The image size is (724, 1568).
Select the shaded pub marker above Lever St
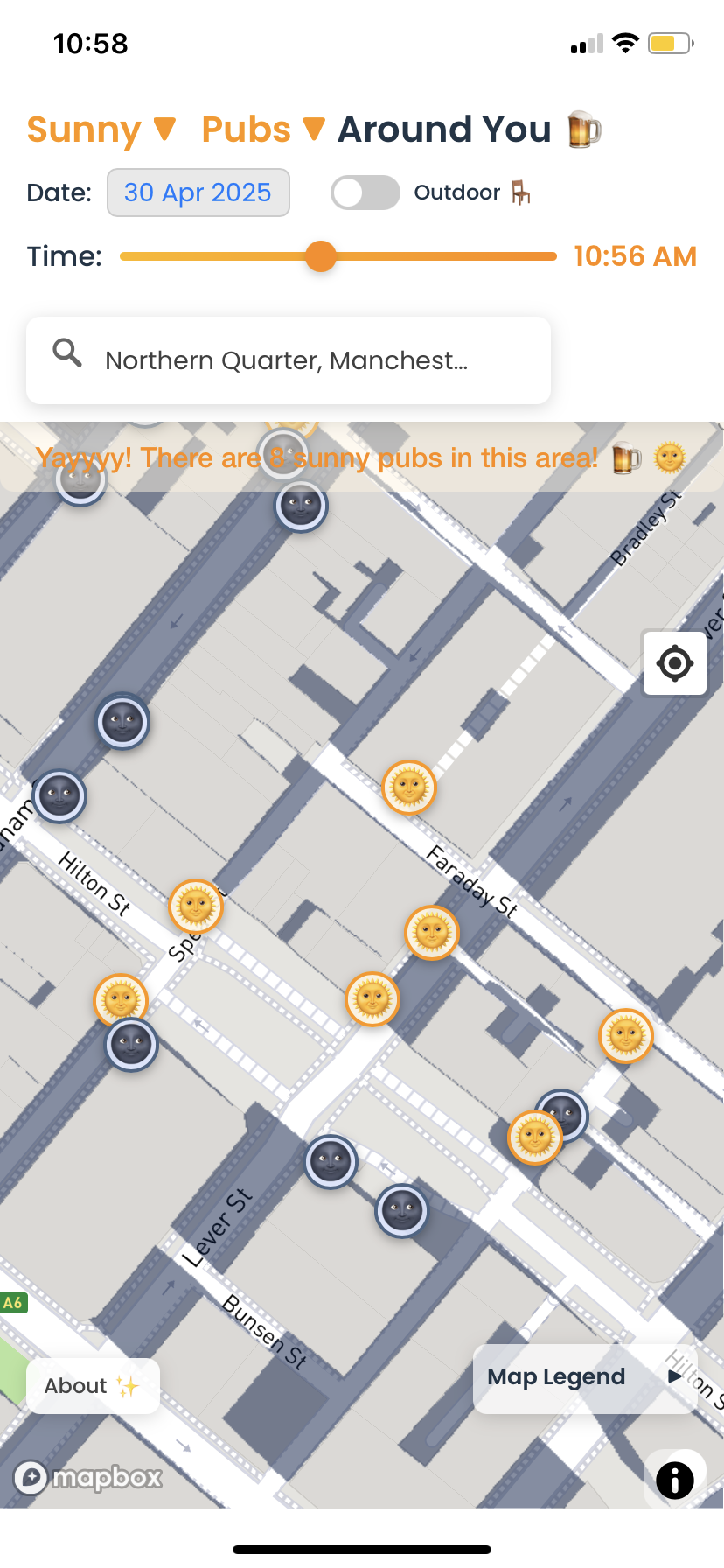tap(331, 1161)
